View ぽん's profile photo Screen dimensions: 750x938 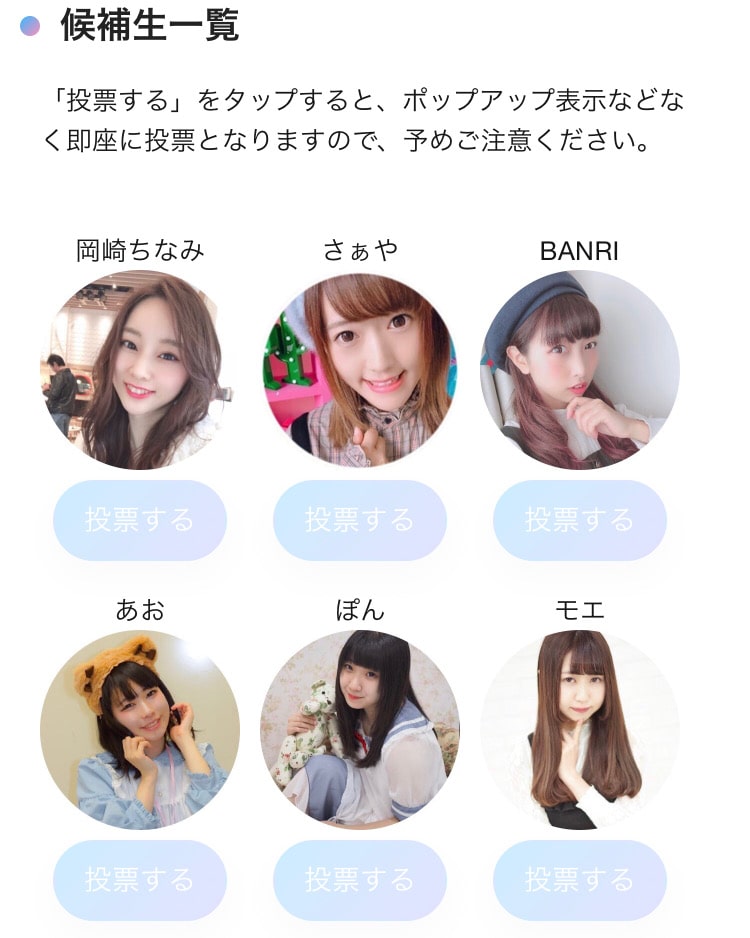coord(360,730)
